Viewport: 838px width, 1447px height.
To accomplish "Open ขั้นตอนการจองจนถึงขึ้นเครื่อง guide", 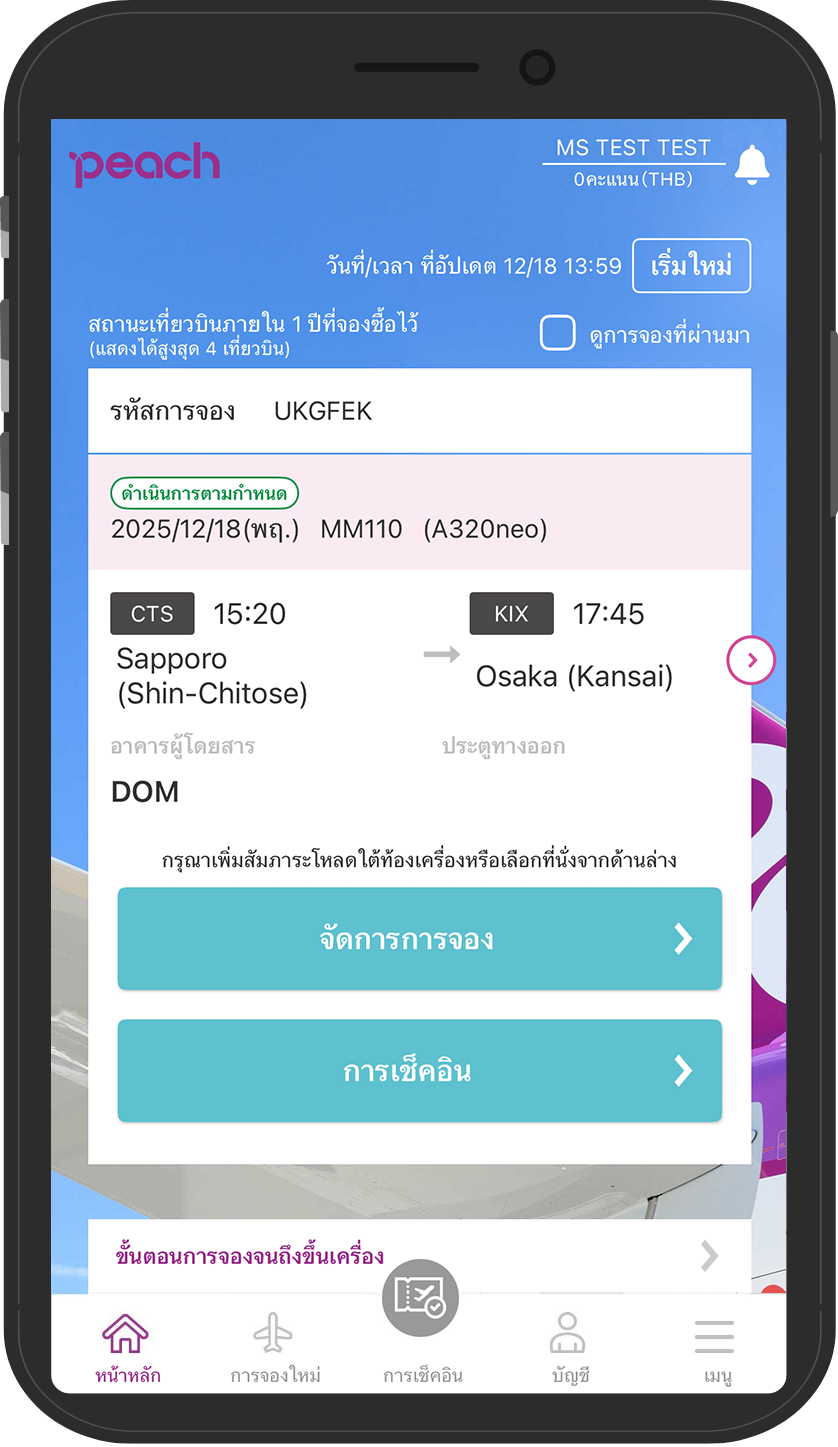I will coord(419,1256).
